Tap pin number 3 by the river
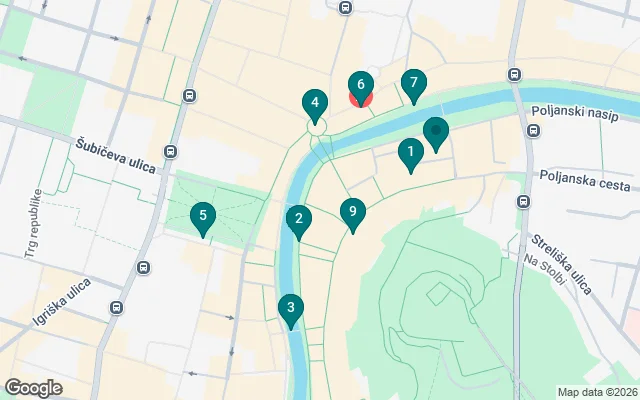The image size is (640, 400). click(x=290, y=309)
